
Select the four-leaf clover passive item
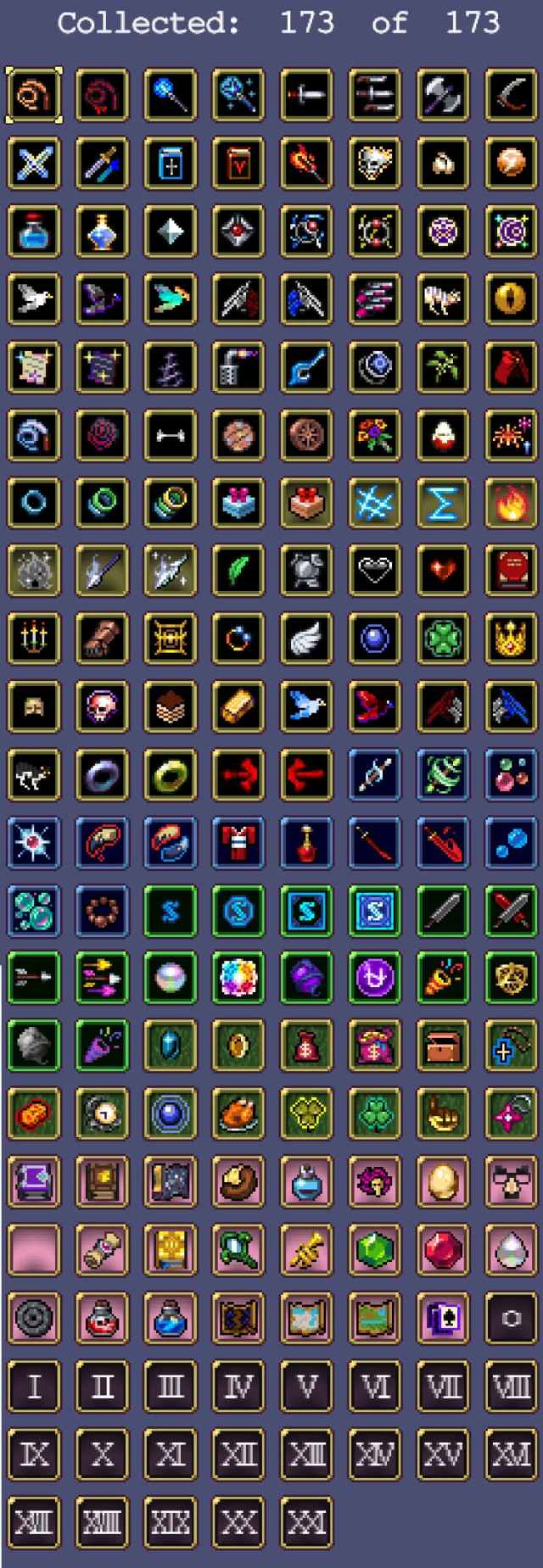[442, 639]
